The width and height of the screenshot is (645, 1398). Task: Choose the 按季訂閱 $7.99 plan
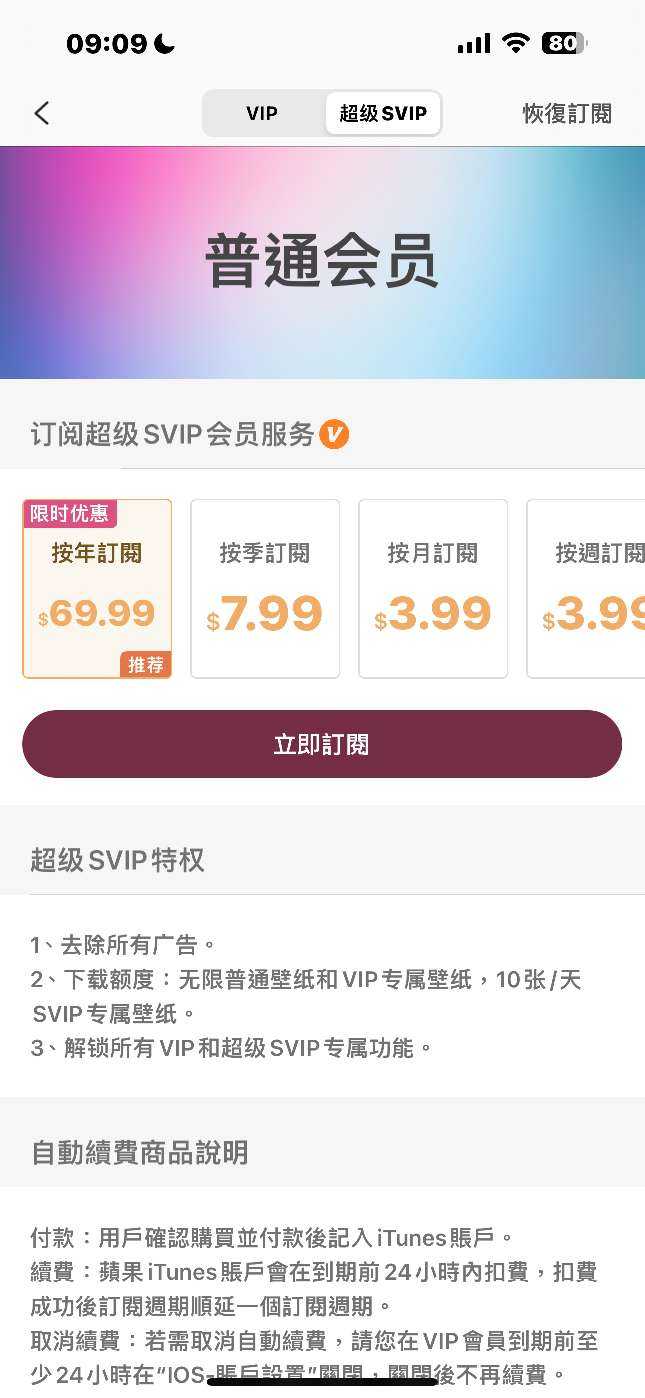pos(265,589)
